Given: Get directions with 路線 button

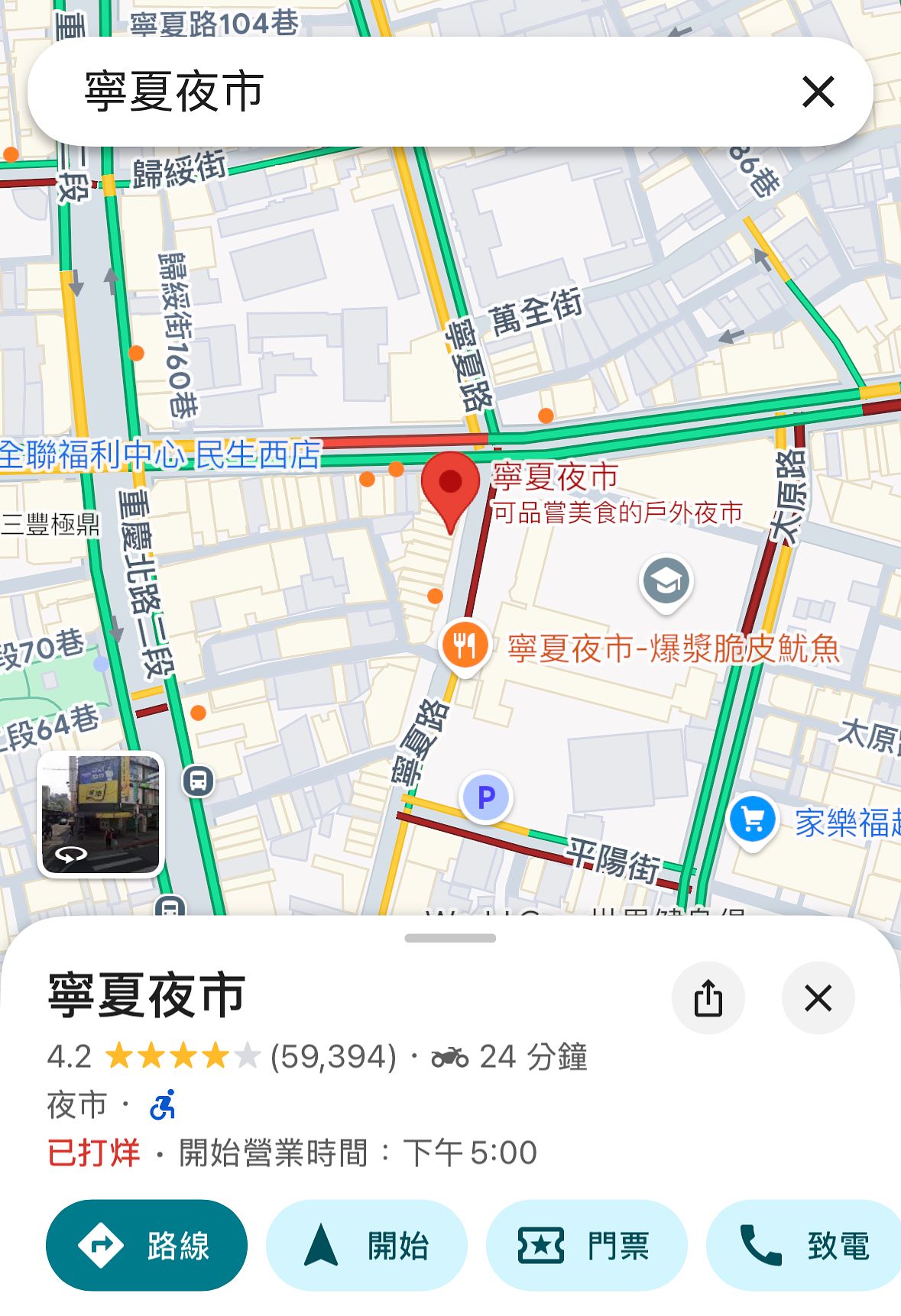Looking at the screenshot, I should [147, 1245].
